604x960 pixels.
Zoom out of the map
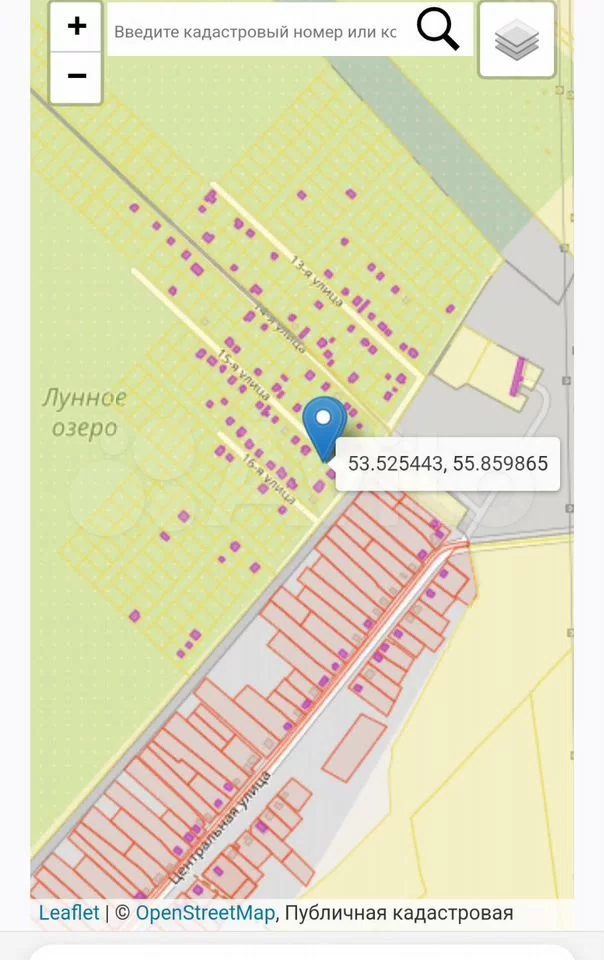[76, 77]
